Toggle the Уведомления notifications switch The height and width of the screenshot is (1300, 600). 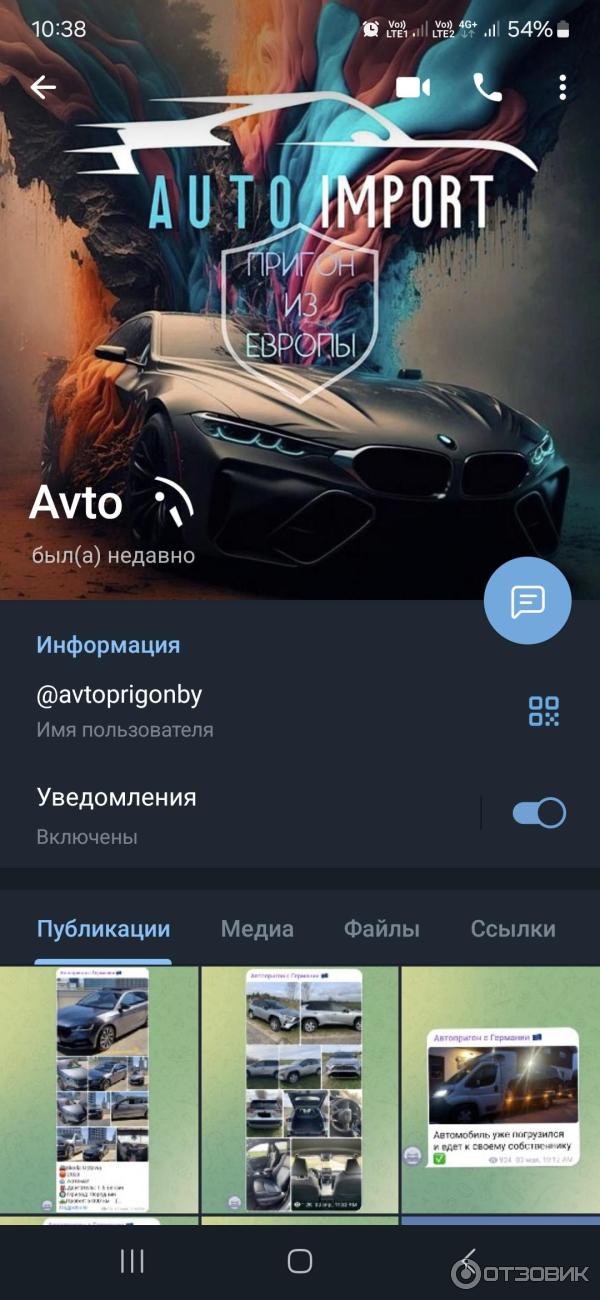(539, 813)
